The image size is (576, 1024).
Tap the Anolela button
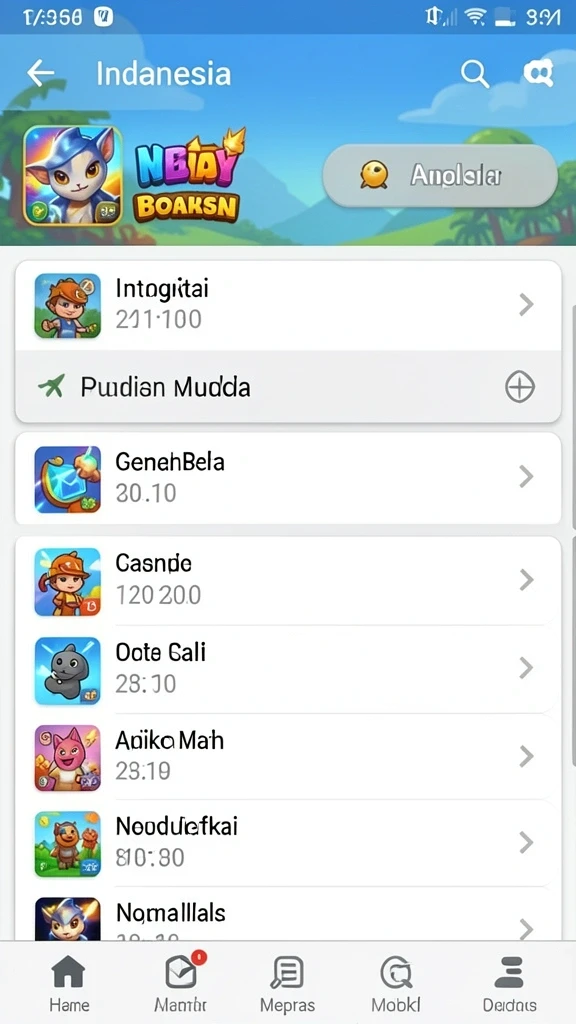point(440,176)
